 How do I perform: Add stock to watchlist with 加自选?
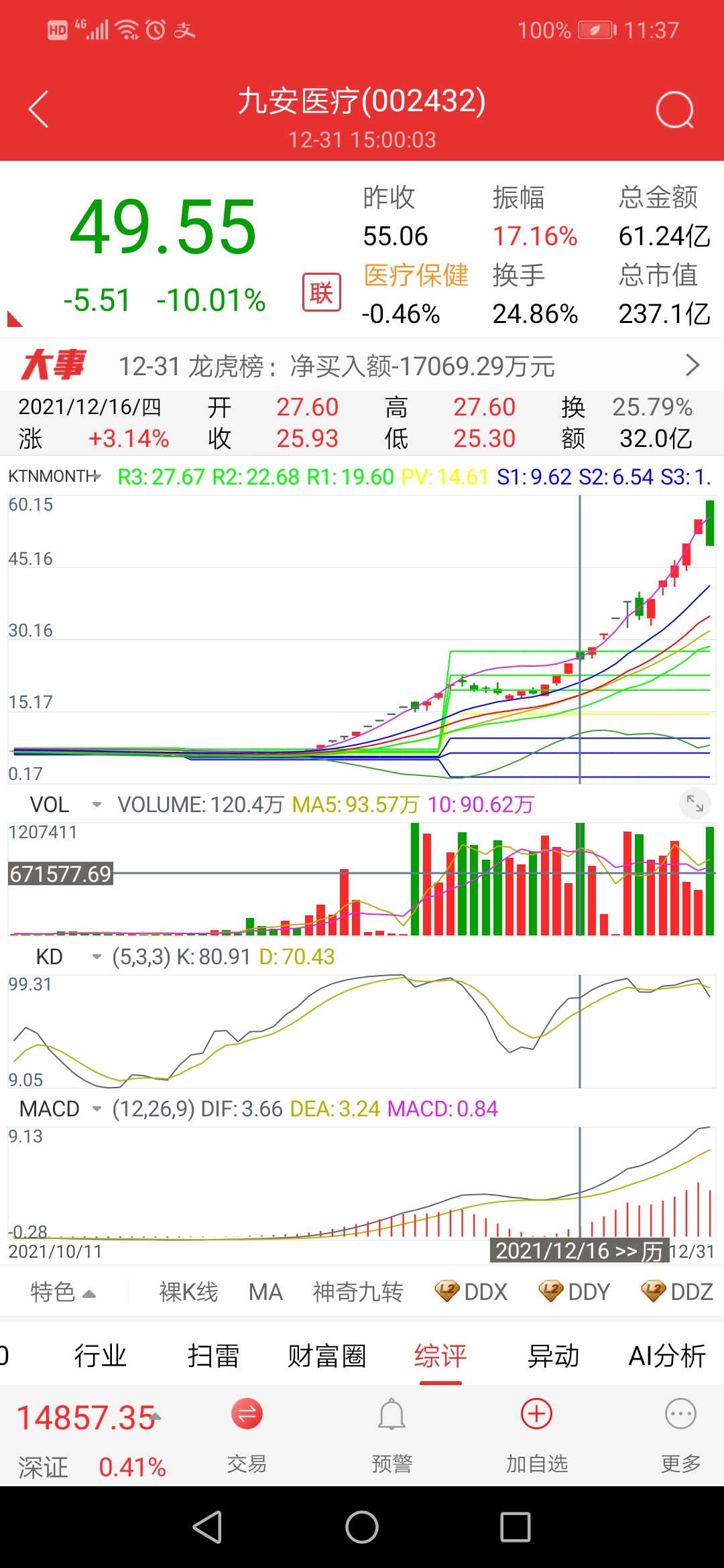click(x=536, y=1434)
